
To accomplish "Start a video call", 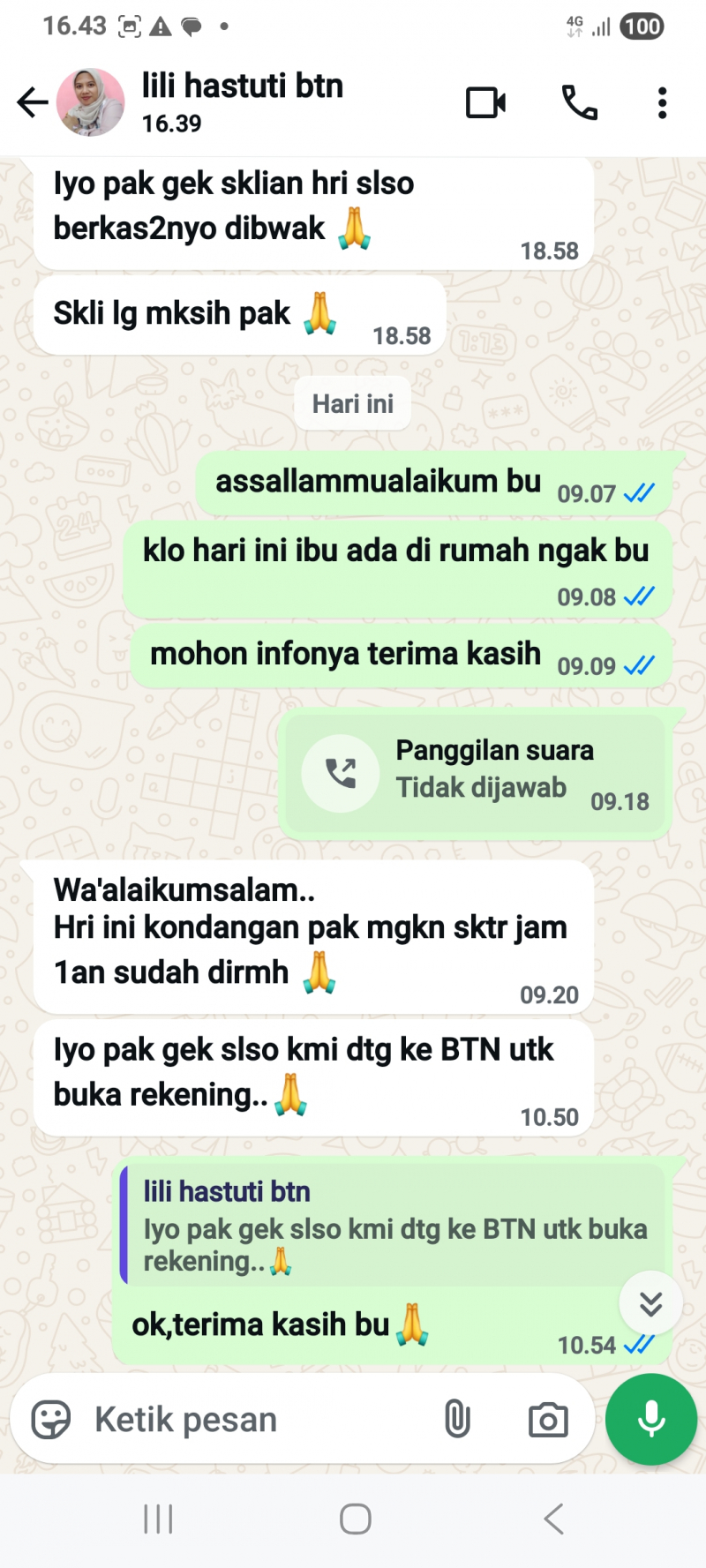I will tap(485, 102).
